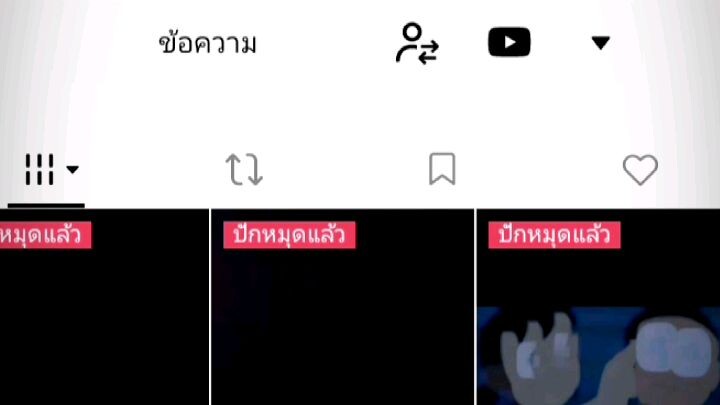Open the linked YouTube channel icon
Image resolution: width=720 pixels, height=405 pixels.
509,43
